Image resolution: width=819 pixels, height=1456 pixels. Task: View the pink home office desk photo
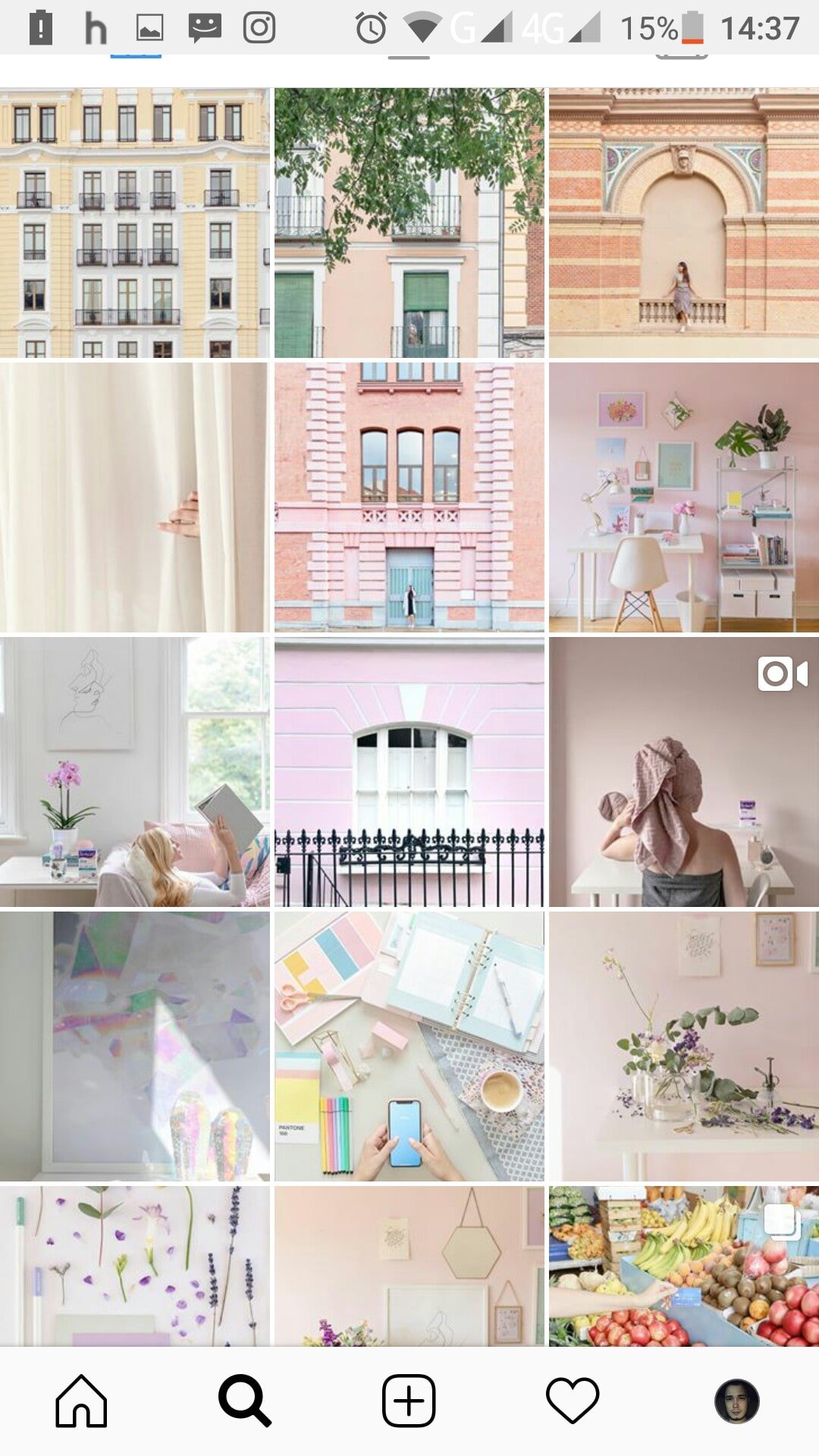684,497
